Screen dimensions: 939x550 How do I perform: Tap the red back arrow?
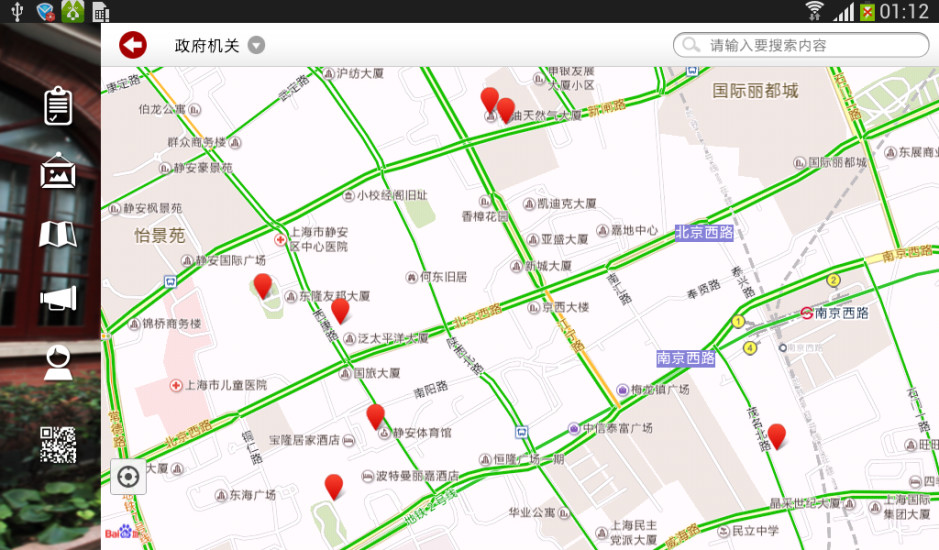point(133,45)
